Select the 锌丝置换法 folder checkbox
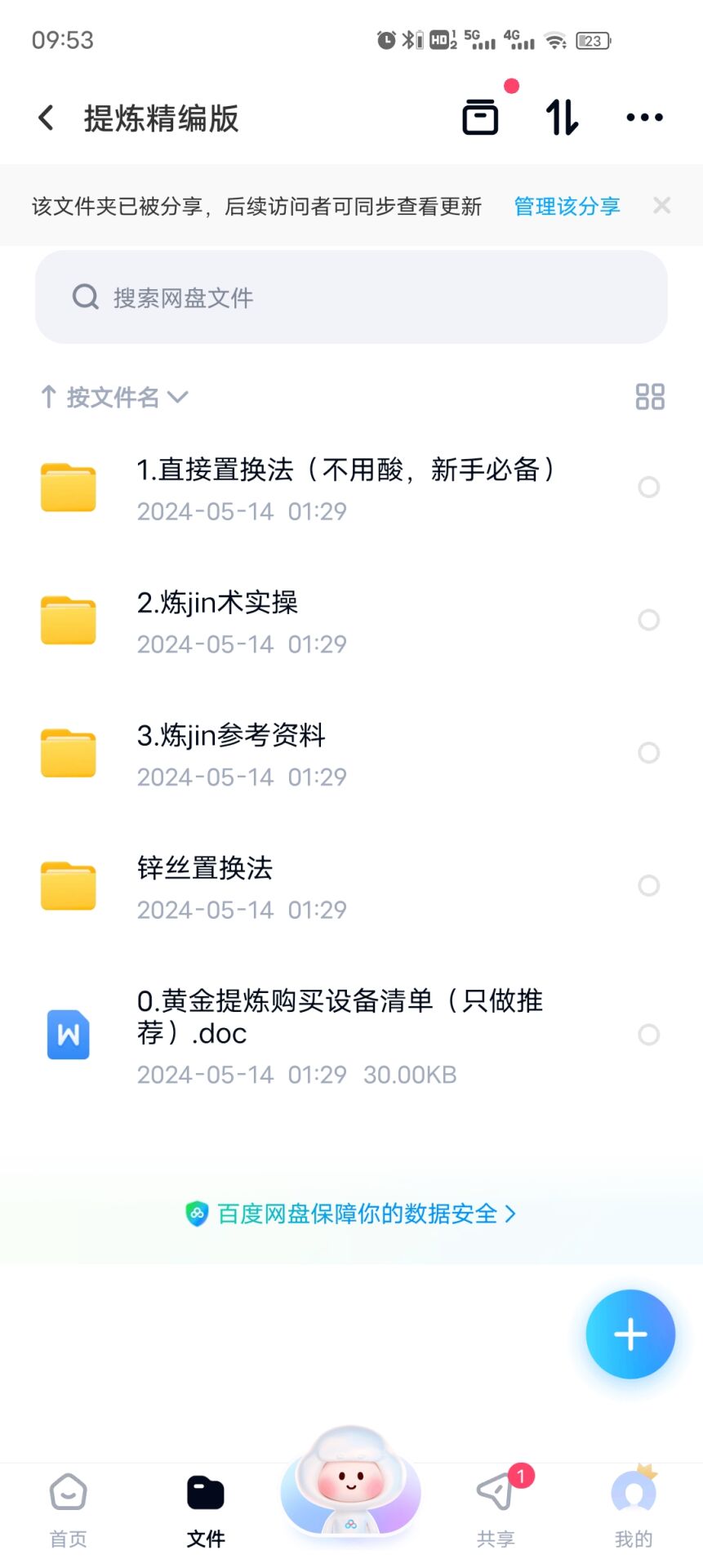 coord(648,886)
